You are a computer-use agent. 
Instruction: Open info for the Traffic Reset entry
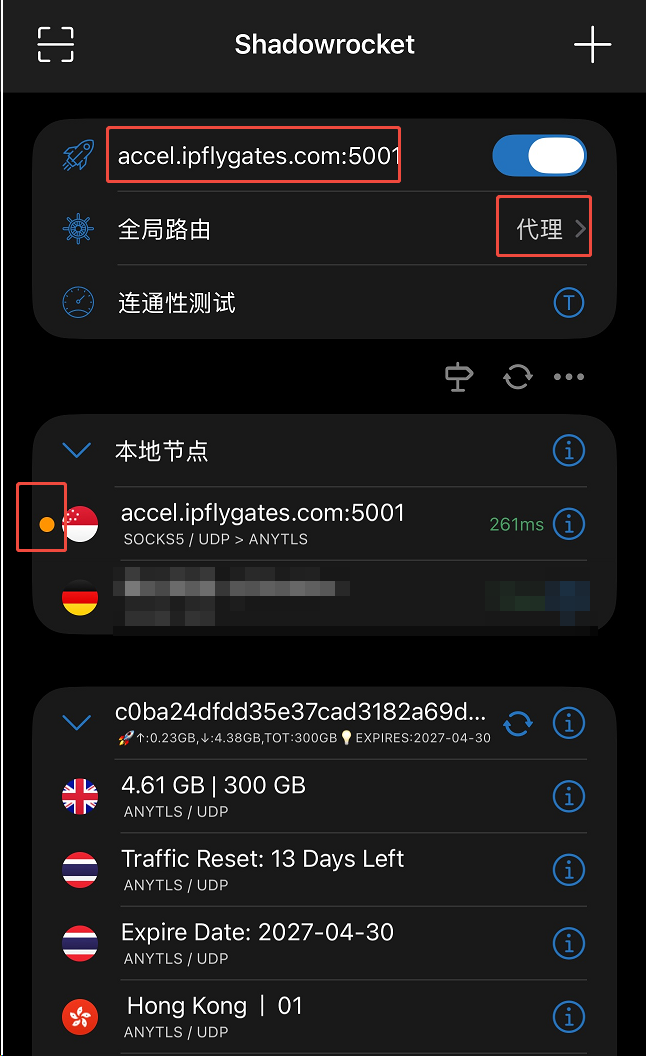click(x=569, y=870)
